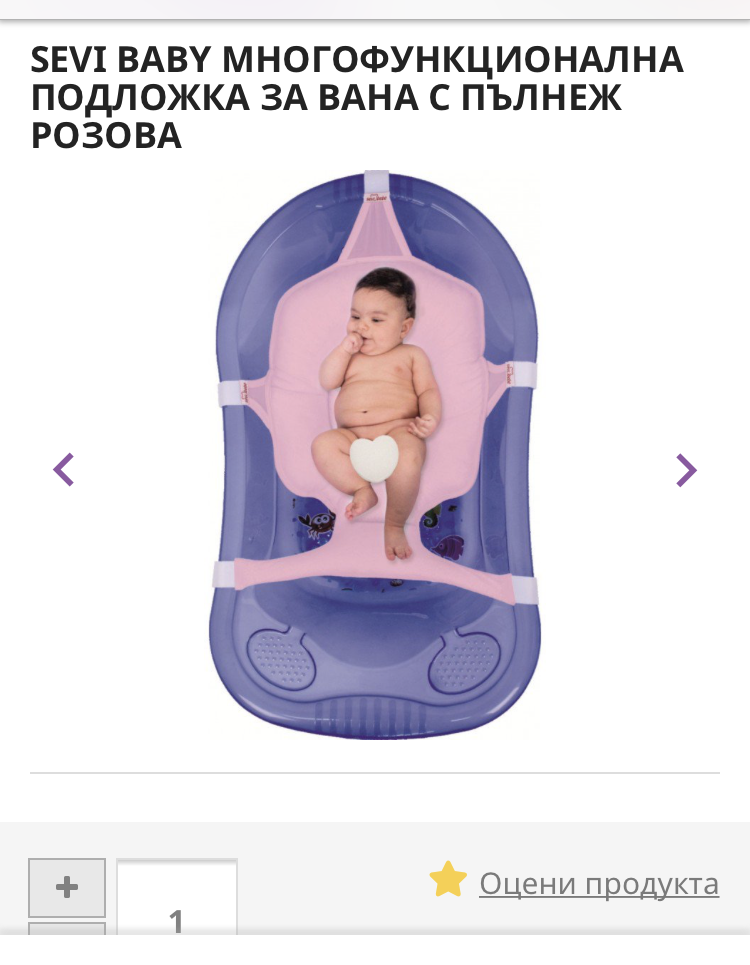This screenshot has height=965, width=750.
Task: Open the baby bath mat product image
Action: [x=375, y=455]
